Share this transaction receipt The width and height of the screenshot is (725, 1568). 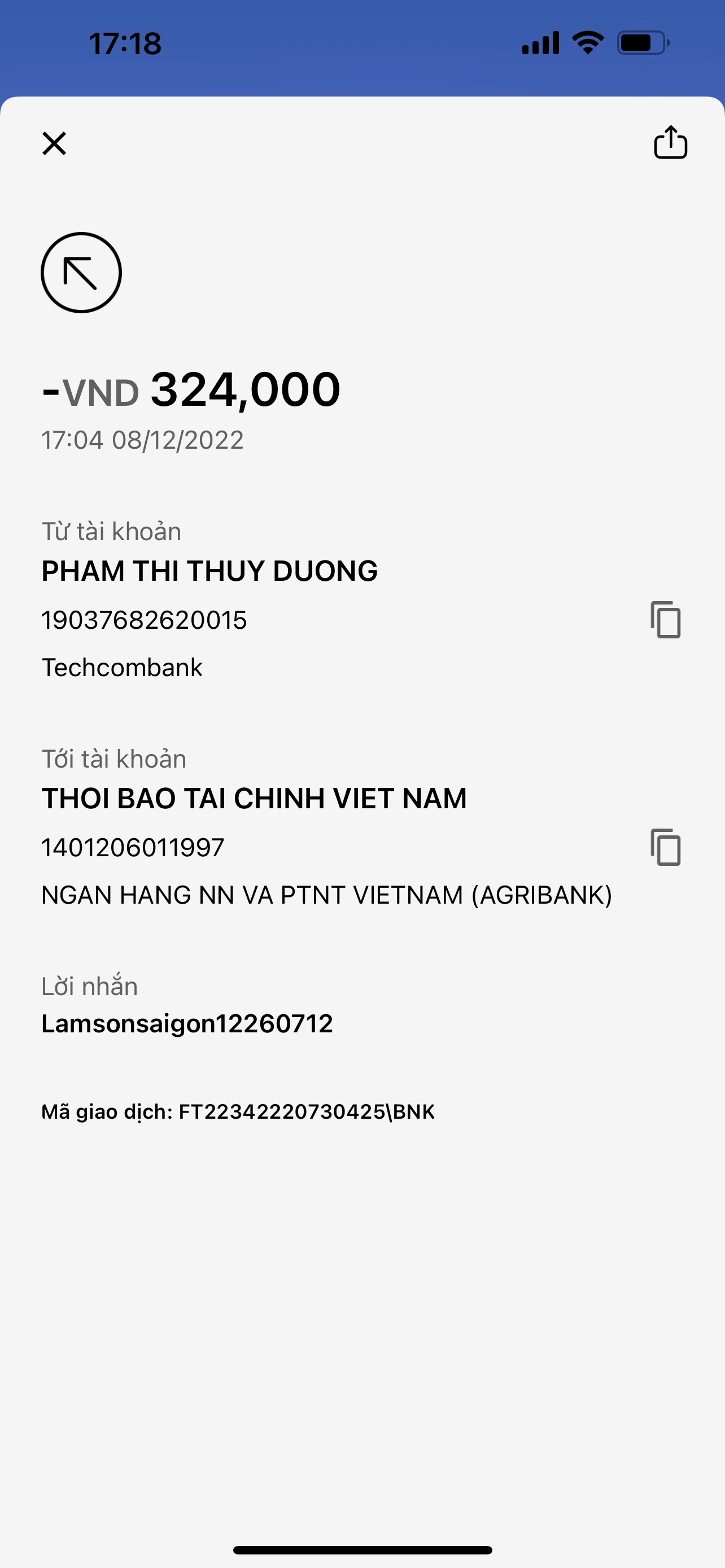click(670, 142)
